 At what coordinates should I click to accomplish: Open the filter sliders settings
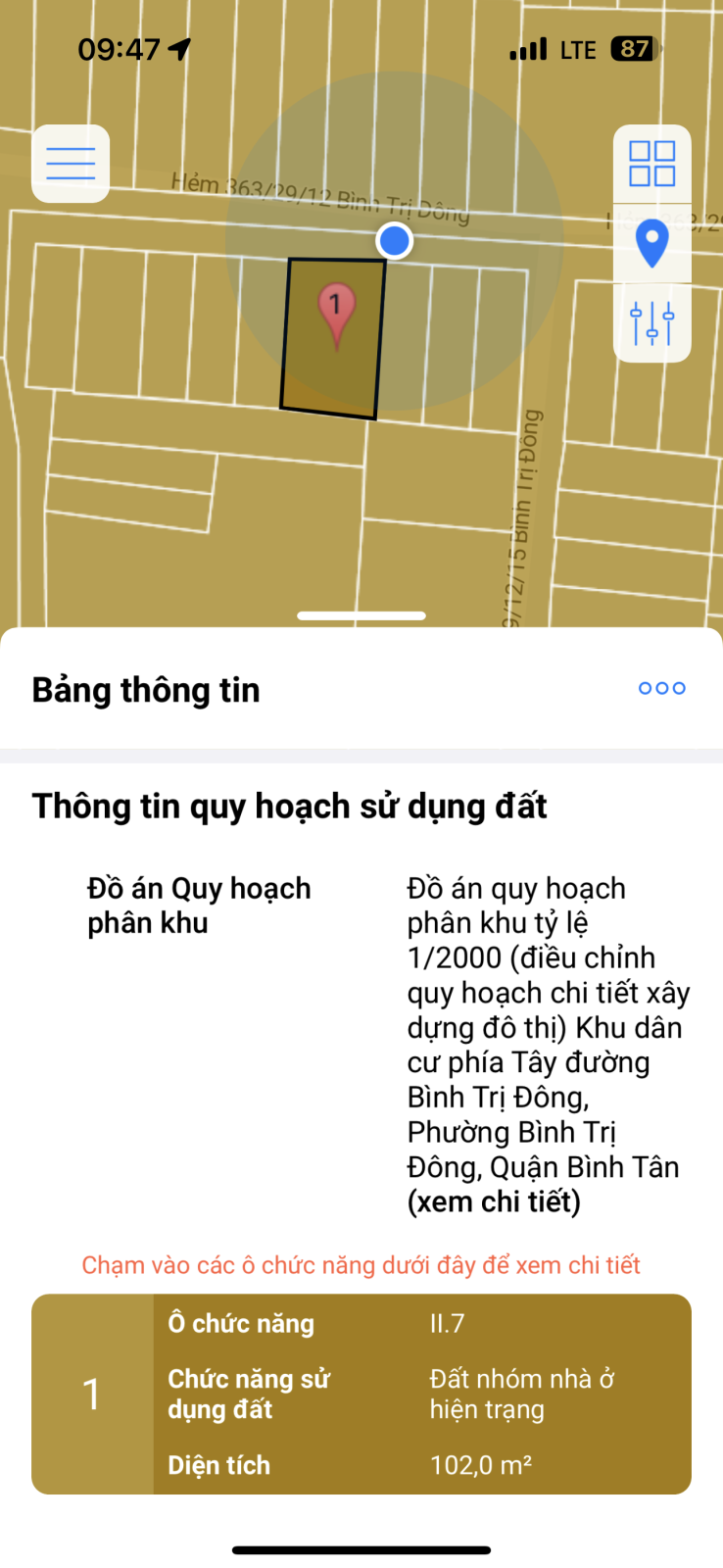pyautogui.click(x=651, y=323)
